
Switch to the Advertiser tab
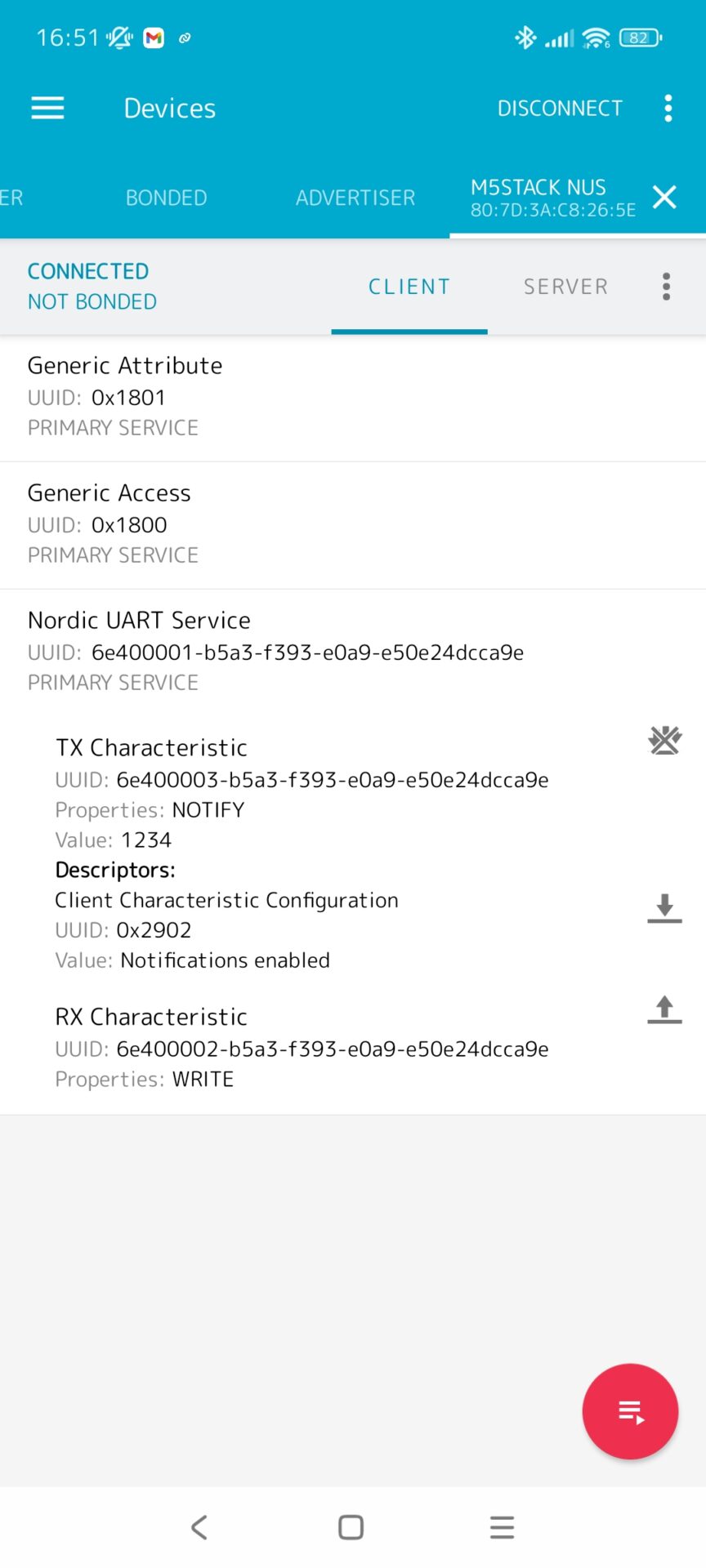355,198
